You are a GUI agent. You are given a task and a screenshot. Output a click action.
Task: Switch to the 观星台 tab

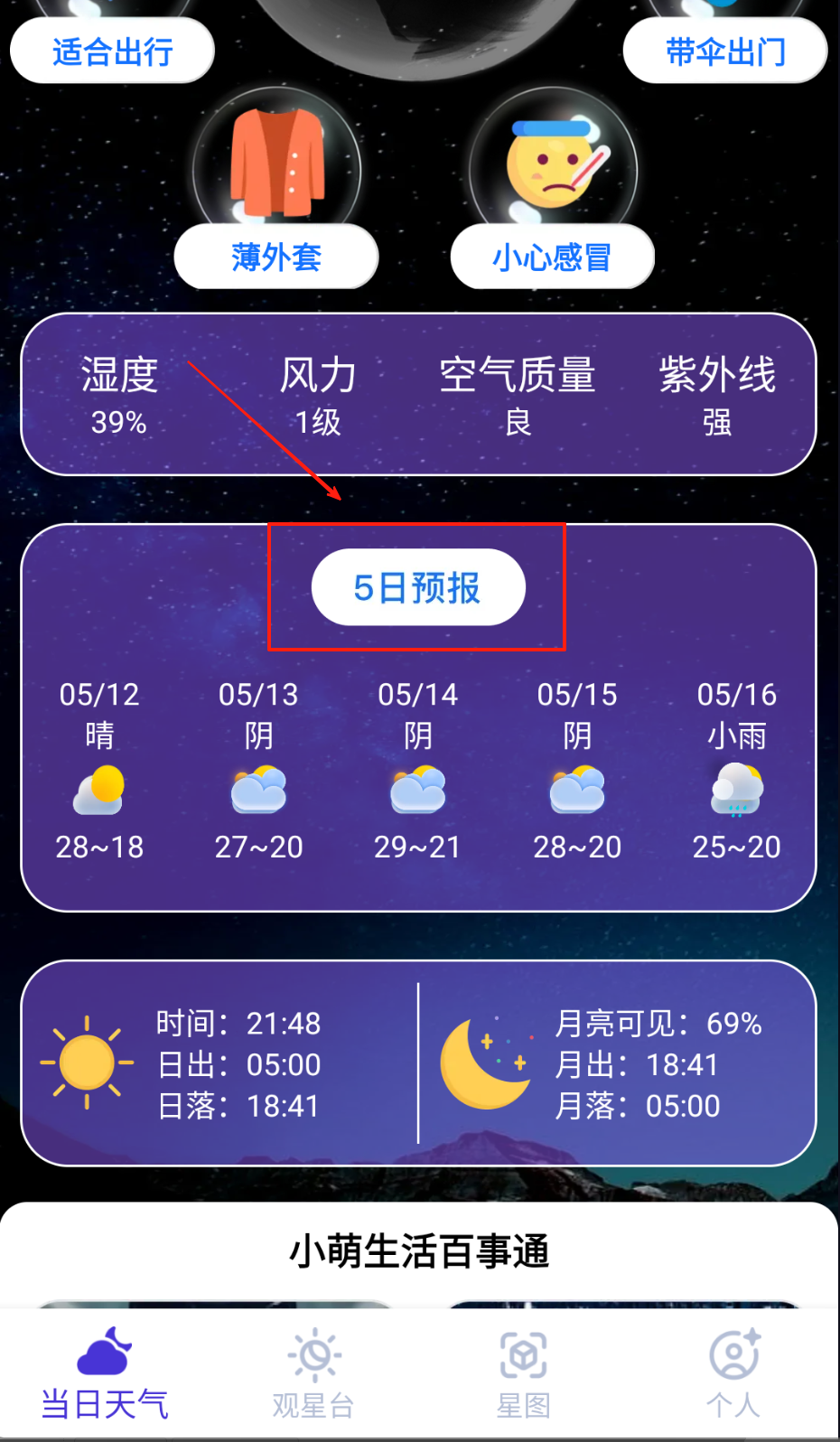click(313, 1373)
